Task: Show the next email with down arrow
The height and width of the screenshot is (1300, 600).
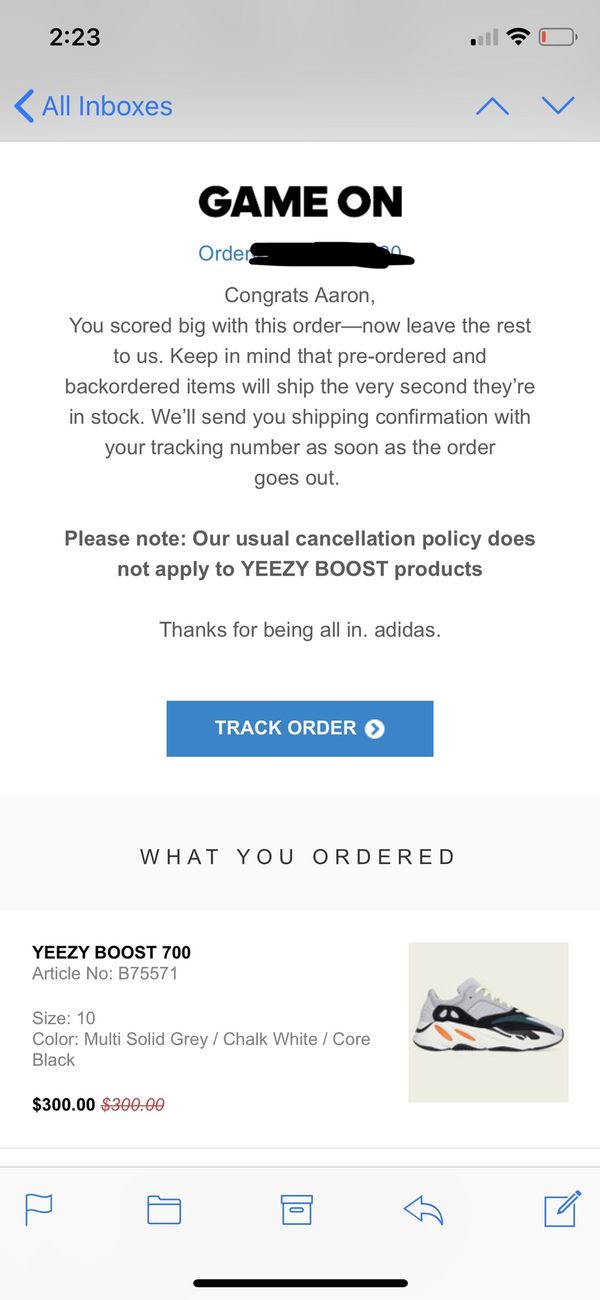Action: point(557,105)
